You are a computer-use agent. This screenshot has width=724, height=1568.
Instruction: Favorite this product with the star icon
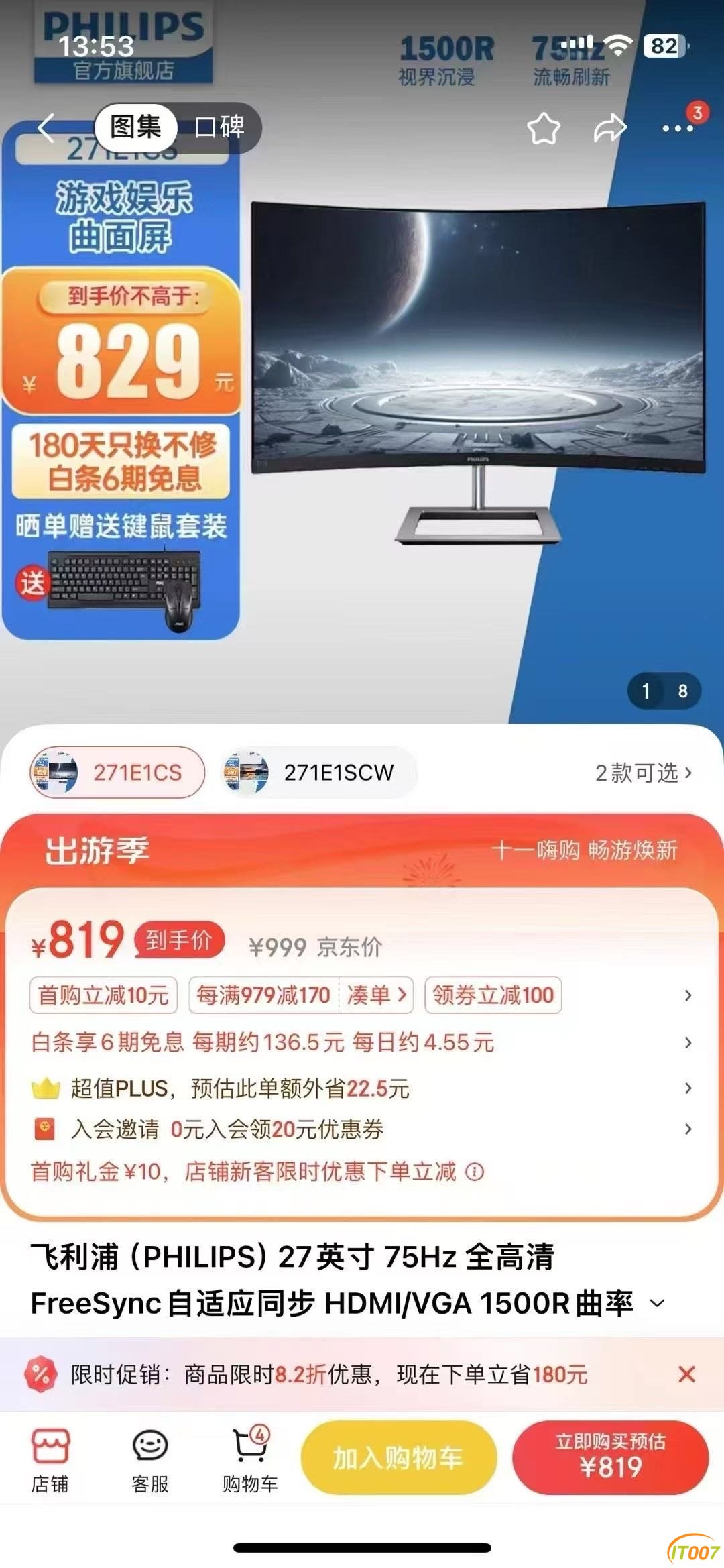click(543, 128)
